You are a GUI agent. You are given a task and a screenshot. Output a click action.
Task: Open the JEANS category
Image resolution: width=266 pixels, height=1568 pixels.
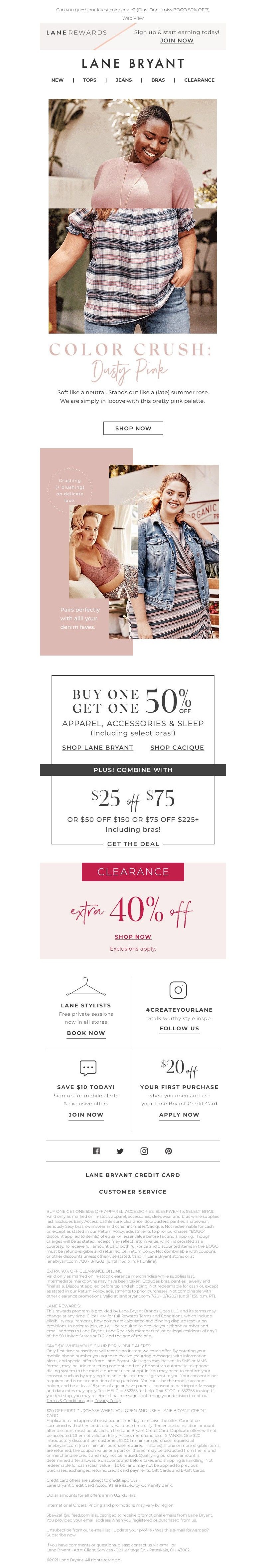coord(124,80)
